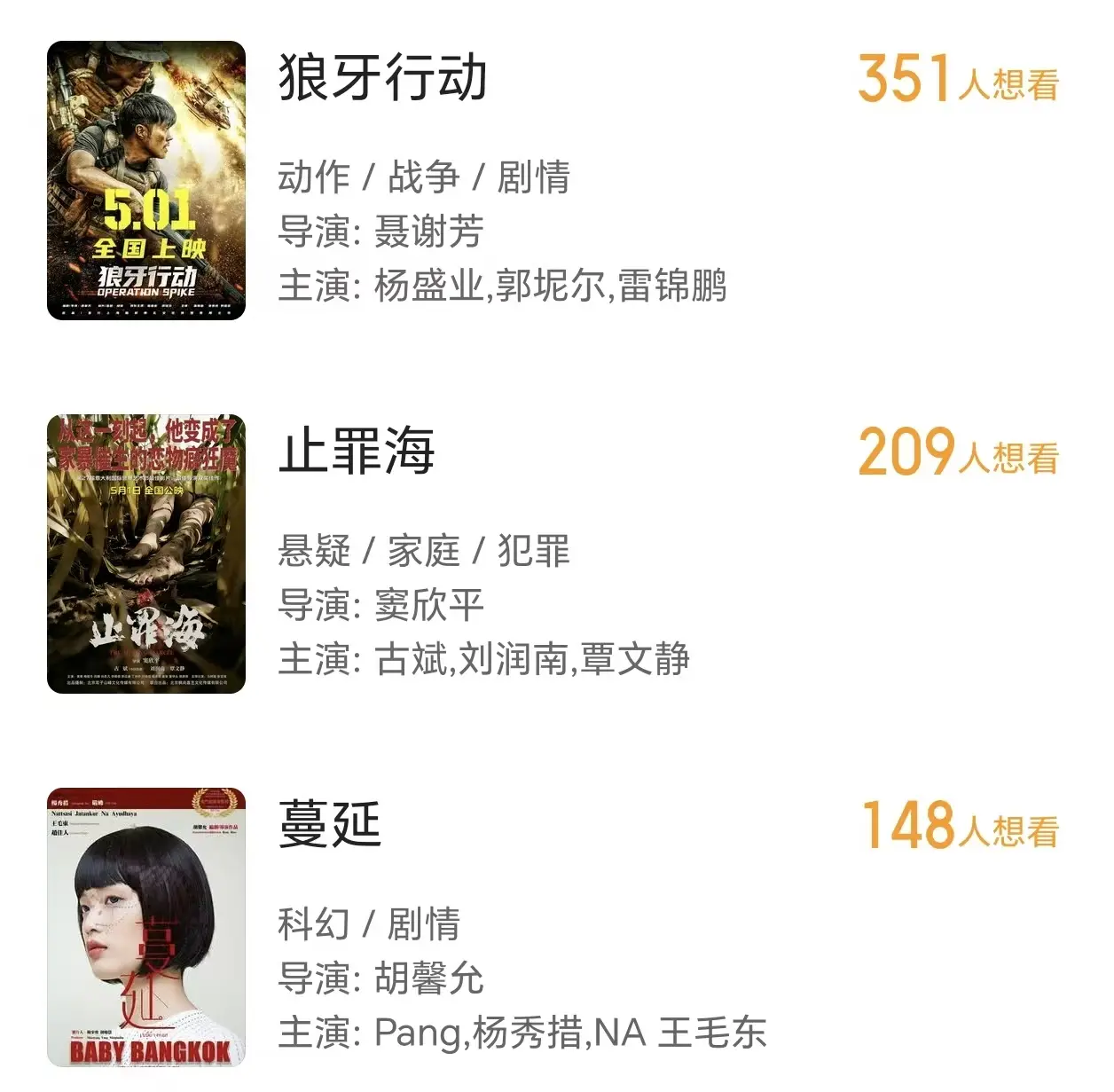1114x1092 pixels.
Task: Select the 蔓延 movie row
Action: pyautogui.click(x=330, y=824)
